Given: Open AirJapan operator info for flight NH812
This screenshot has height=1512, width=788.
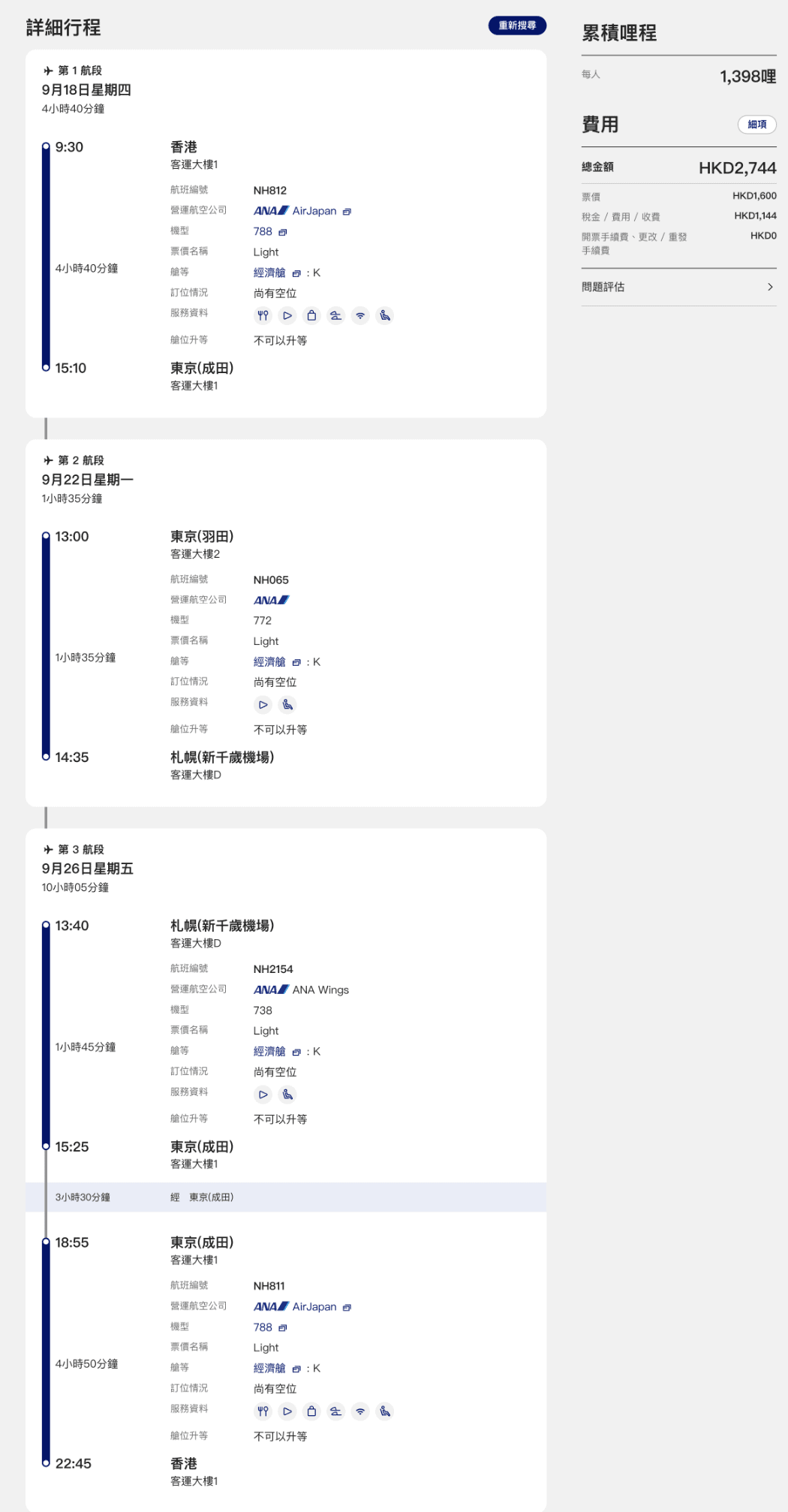Looking at the screenshot, I should pyautogui.click(x=321, y=211).
